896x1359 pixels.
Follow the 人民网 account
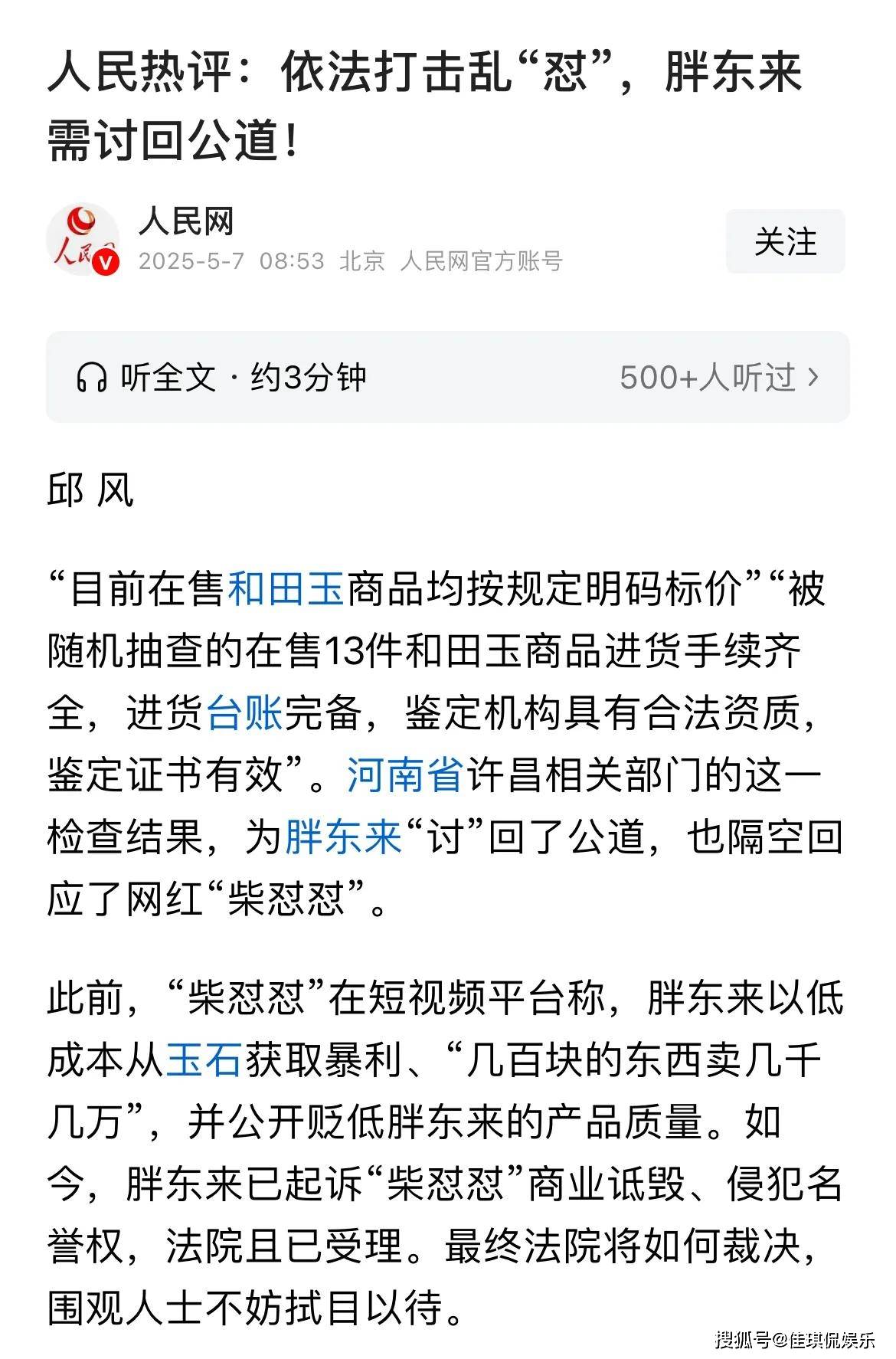click(785, 241)
